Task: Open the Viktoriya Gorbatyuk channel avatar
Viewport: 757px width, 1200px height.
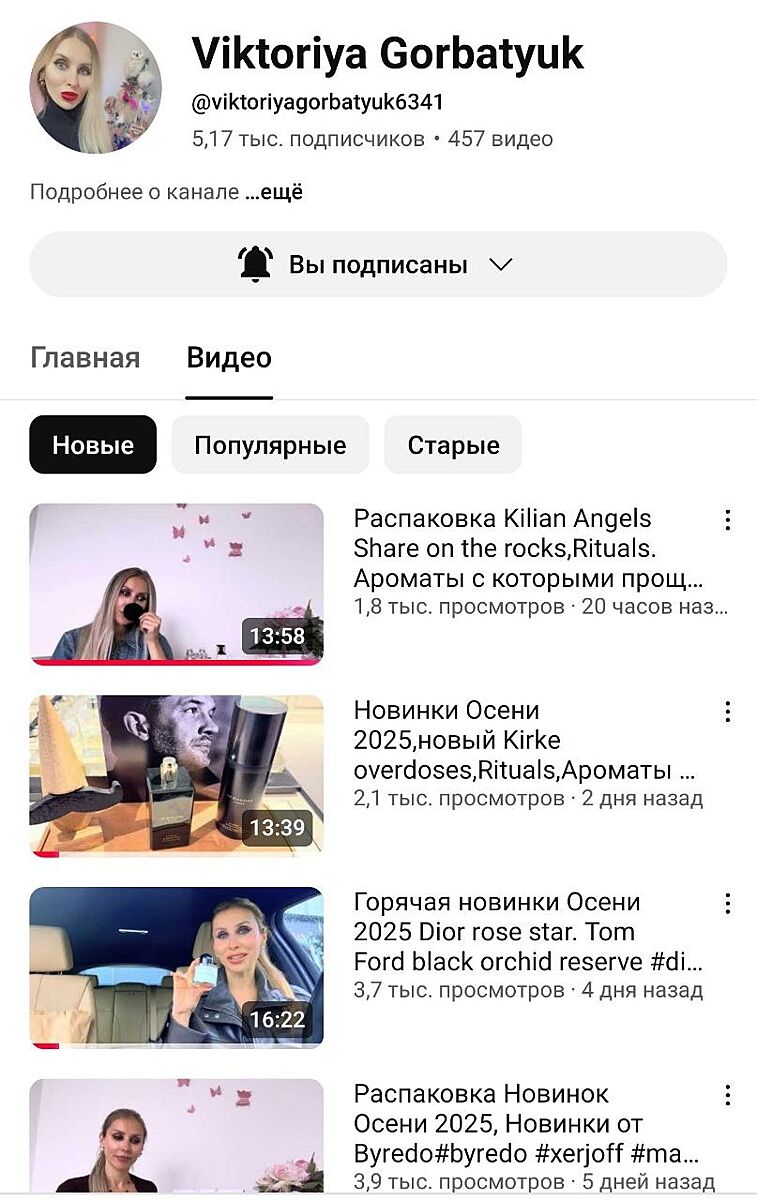Action: (x=96, y=88)
